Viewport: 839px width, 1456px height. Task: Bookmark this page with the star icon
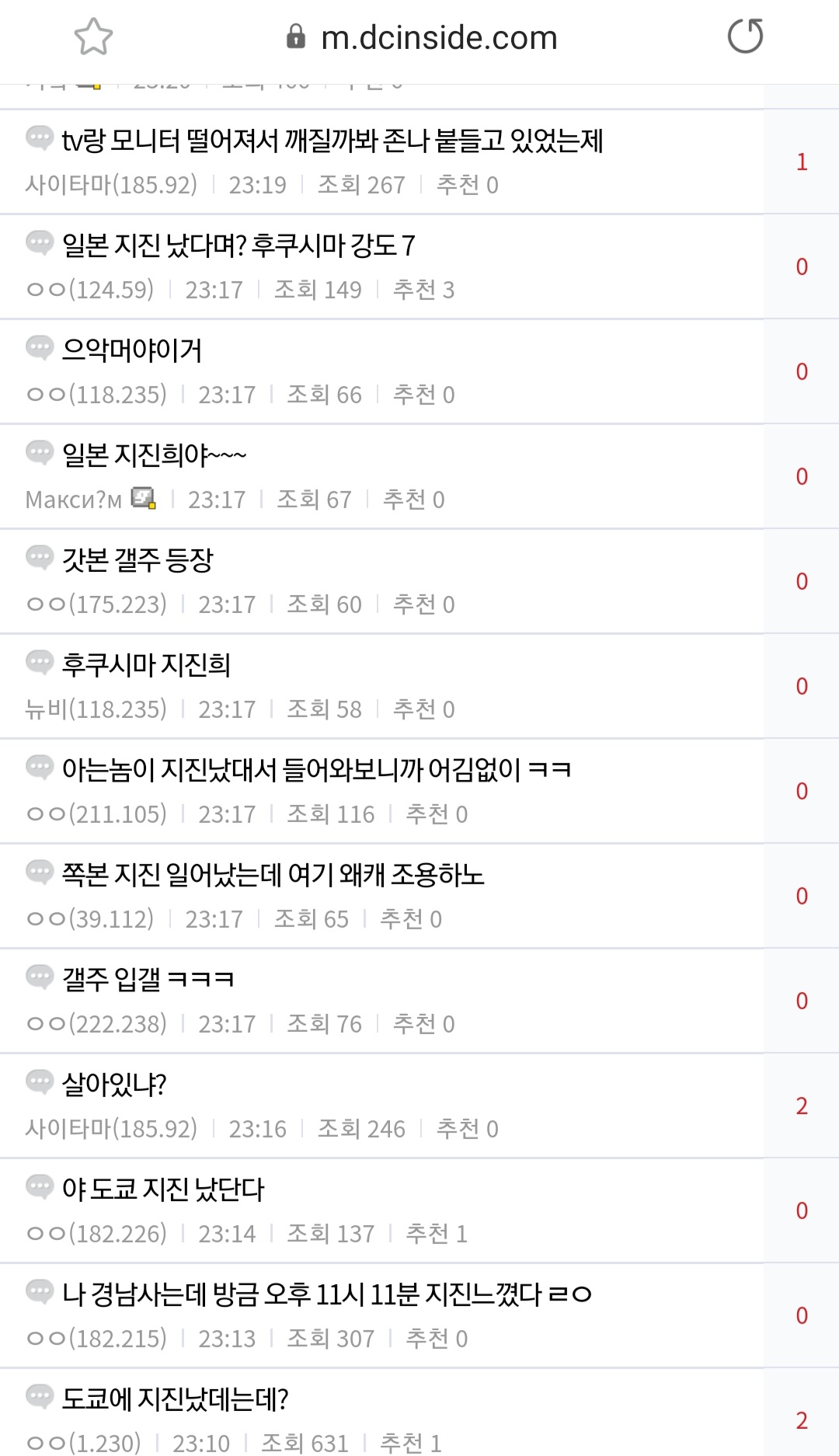93,37
